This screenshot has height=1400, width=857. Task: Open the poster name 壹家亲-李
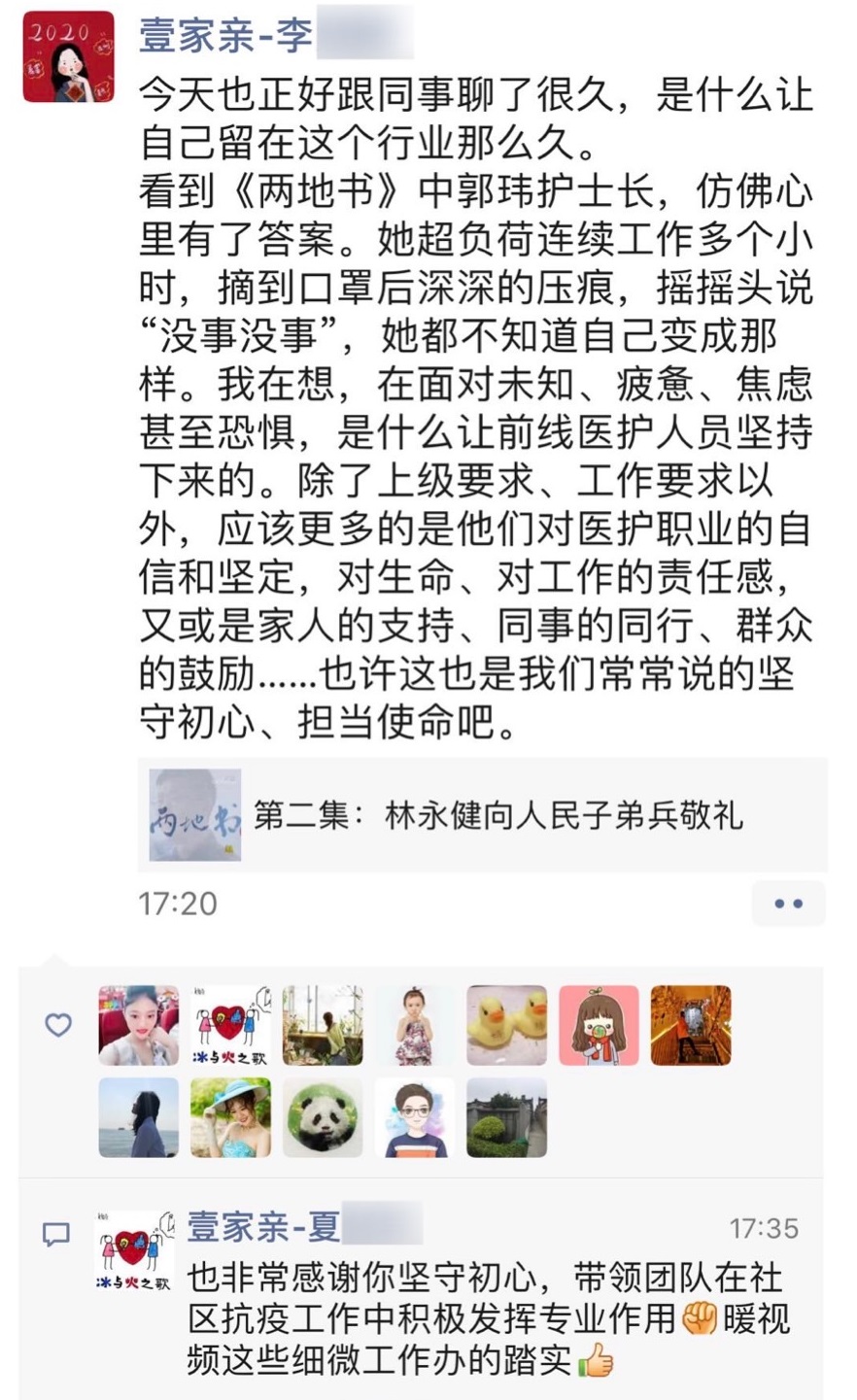click(x=225, y=35)
